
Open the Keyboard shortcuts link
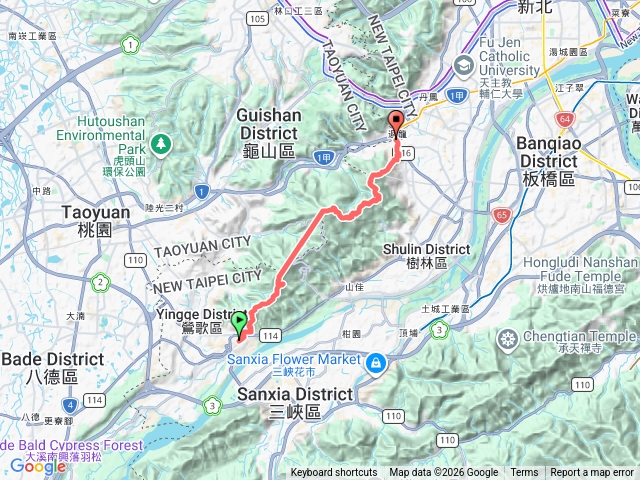point(334,473)
